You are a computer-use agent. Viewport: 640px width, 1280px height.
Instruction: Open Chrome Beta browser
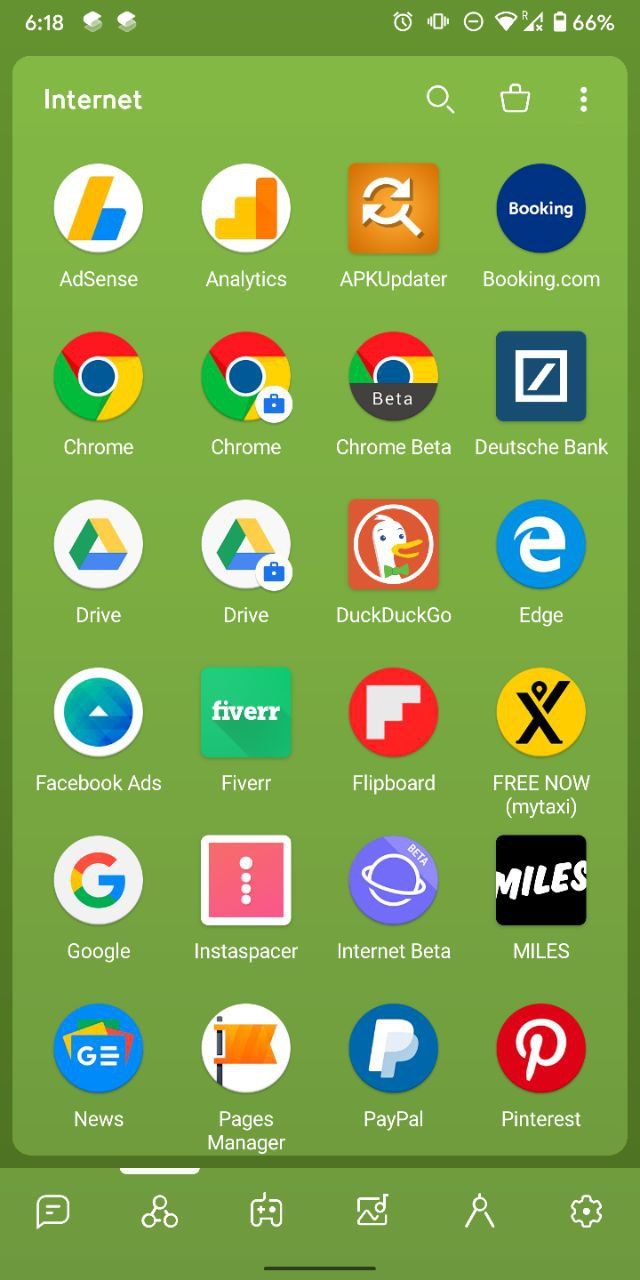point(393,377)
